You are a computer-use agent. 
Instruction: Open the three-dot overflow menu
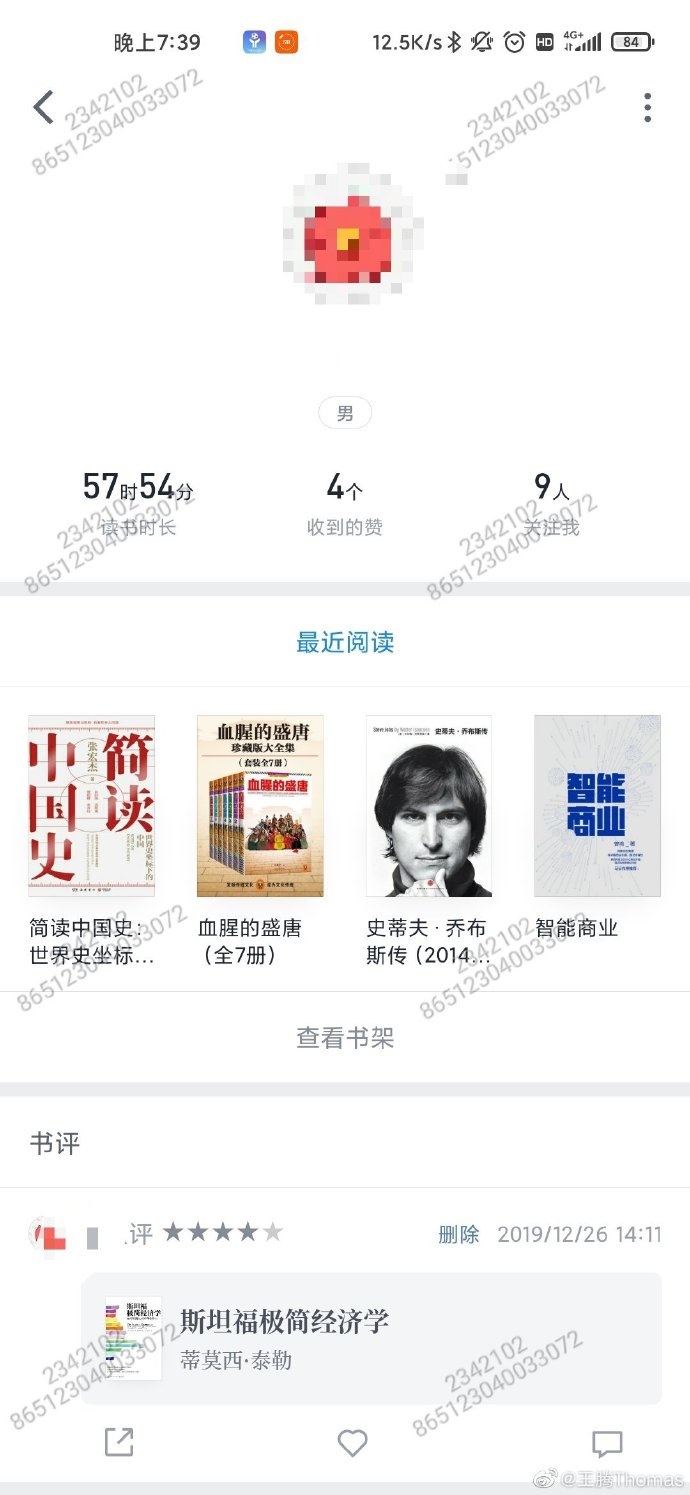tap(648, 107)
